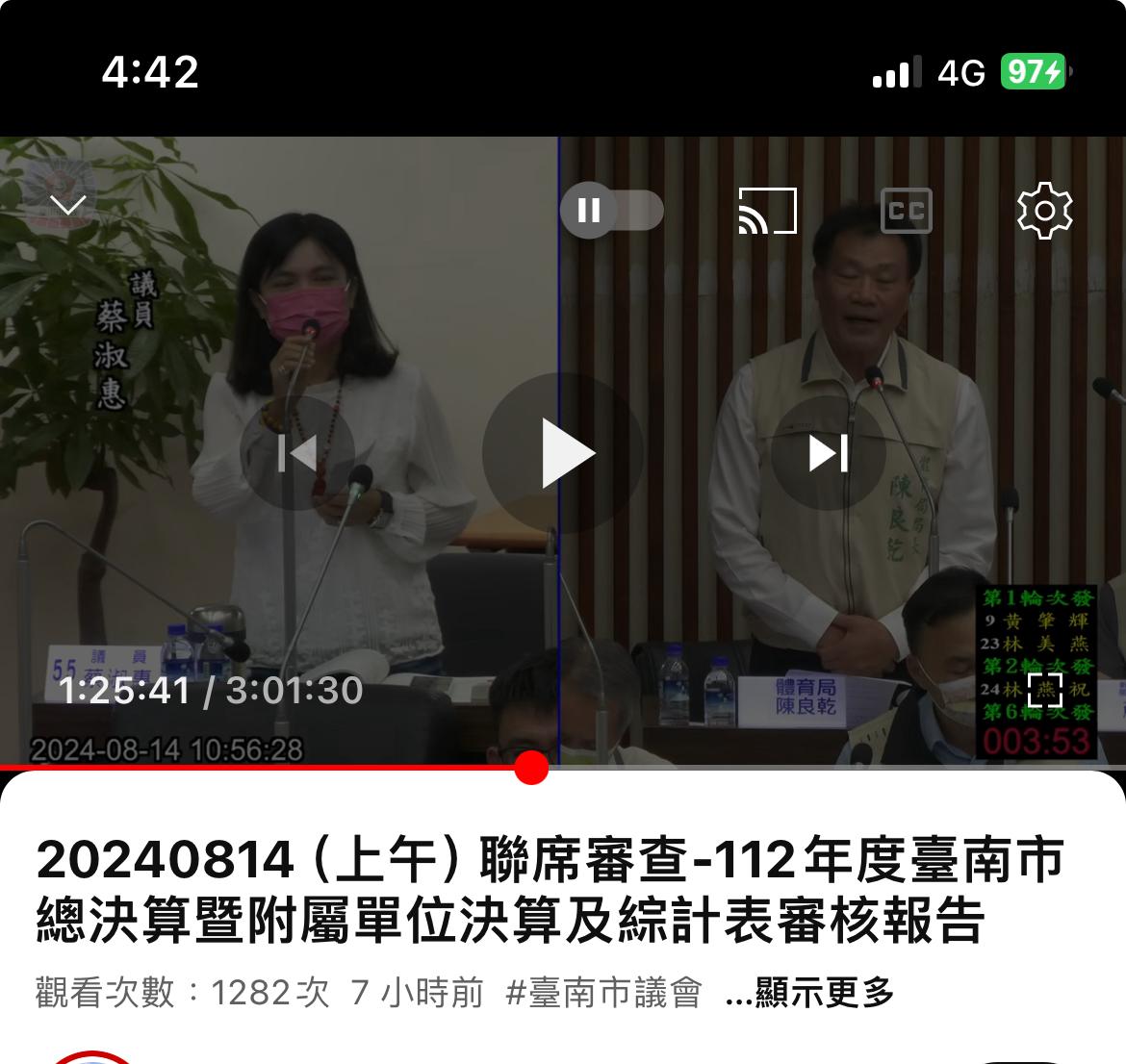1126x1064 pixels.
Task: Turn on closed captions
Action: pyautogui.click(x=906, y=210)
